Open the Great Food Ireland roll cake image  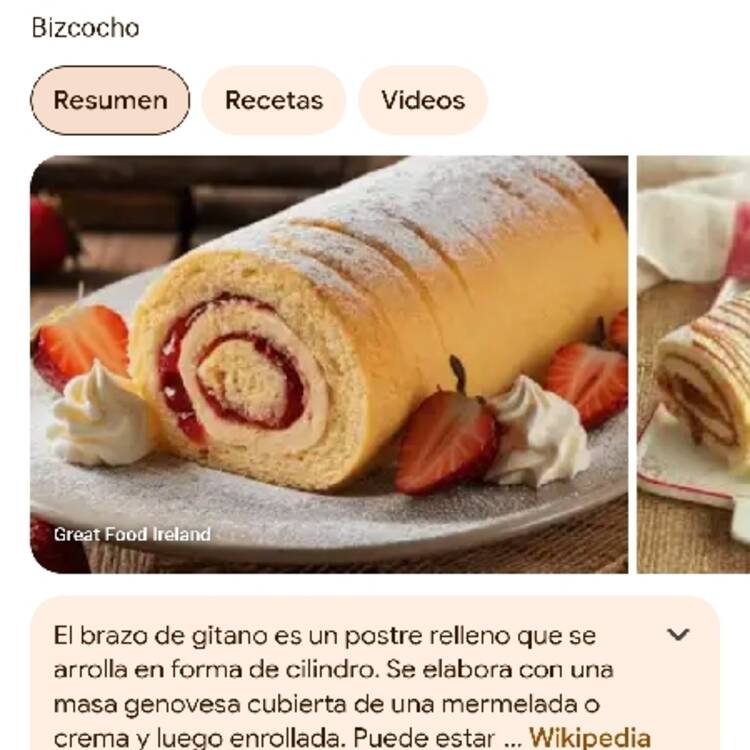coord(329,364)
